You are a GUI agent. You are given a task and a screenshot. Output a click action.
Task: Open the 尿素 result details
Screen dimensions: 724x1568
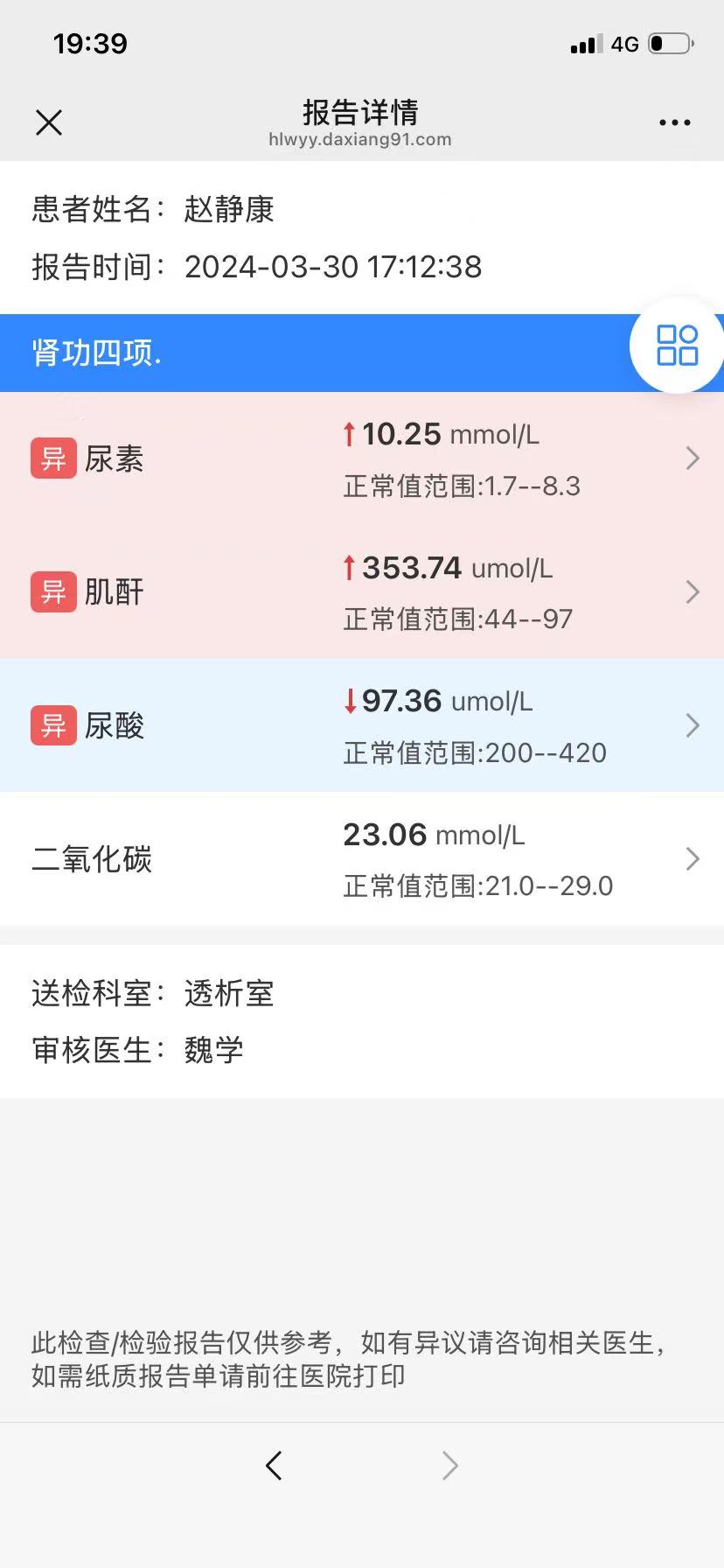(362, 458)
